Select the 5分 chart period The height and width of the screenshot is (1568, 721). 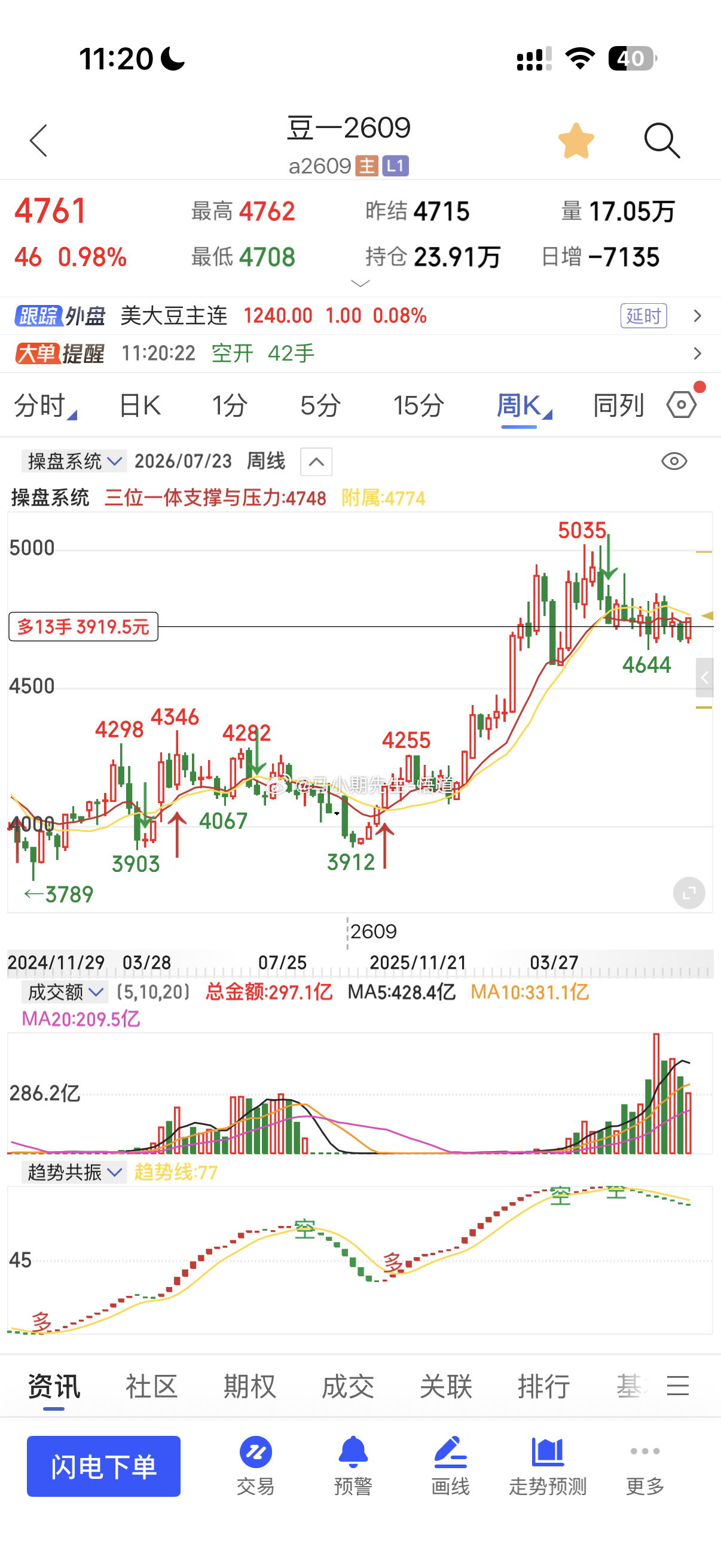click(x=320, y=405)
